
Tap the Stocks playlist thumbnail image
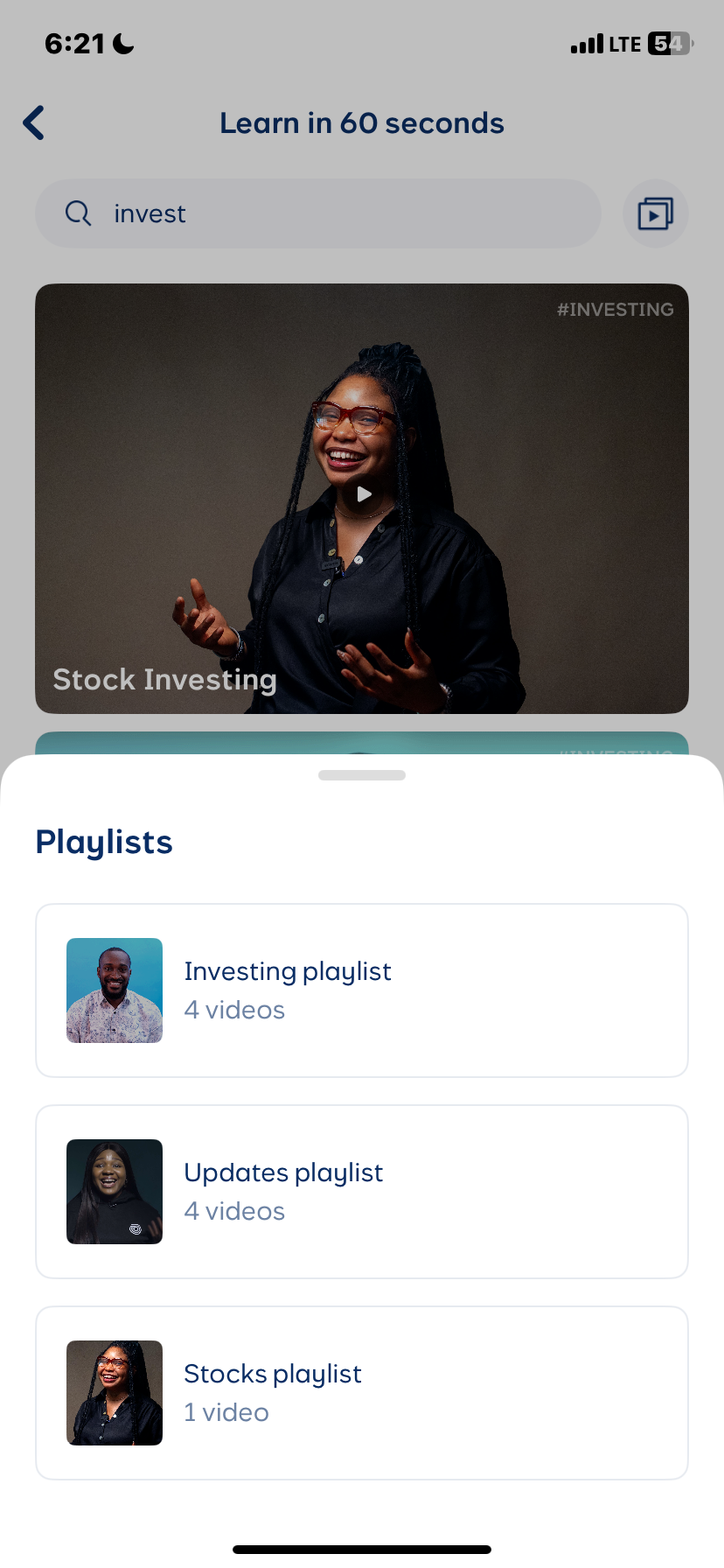[x=114, y=1392]
